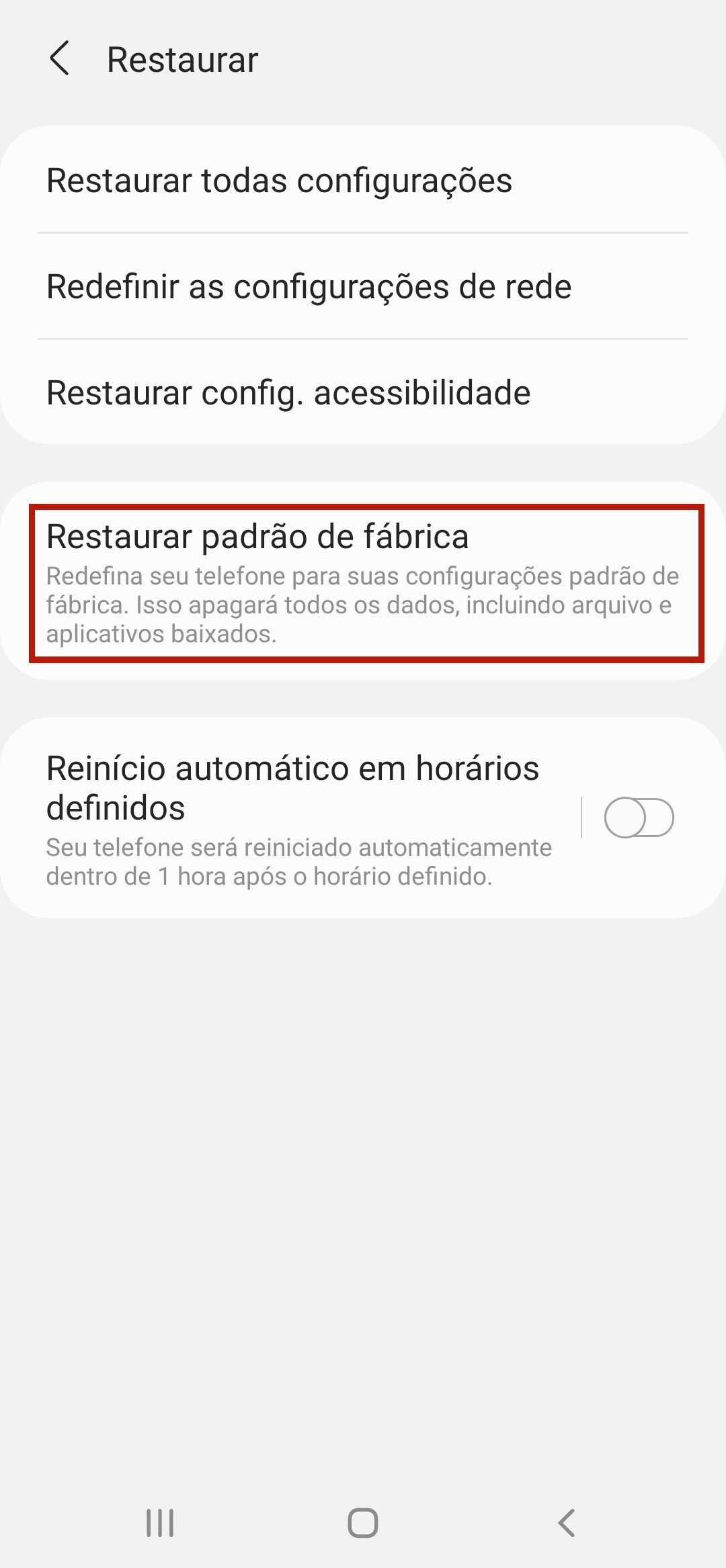Tap the factory reset warning about apagará dados
This screenshot has height=1568, width=726.
coord(363,603)
